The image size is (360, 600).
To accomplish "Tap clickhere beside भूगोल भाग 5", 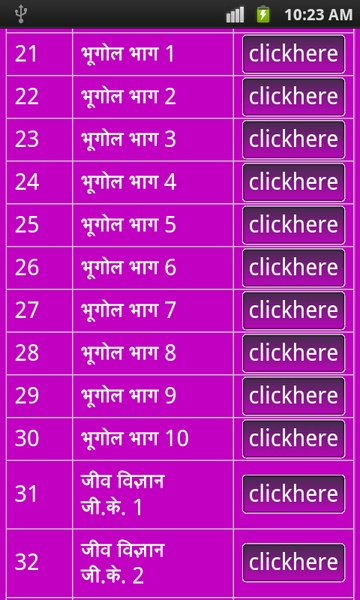I will [x=293, y=225].
